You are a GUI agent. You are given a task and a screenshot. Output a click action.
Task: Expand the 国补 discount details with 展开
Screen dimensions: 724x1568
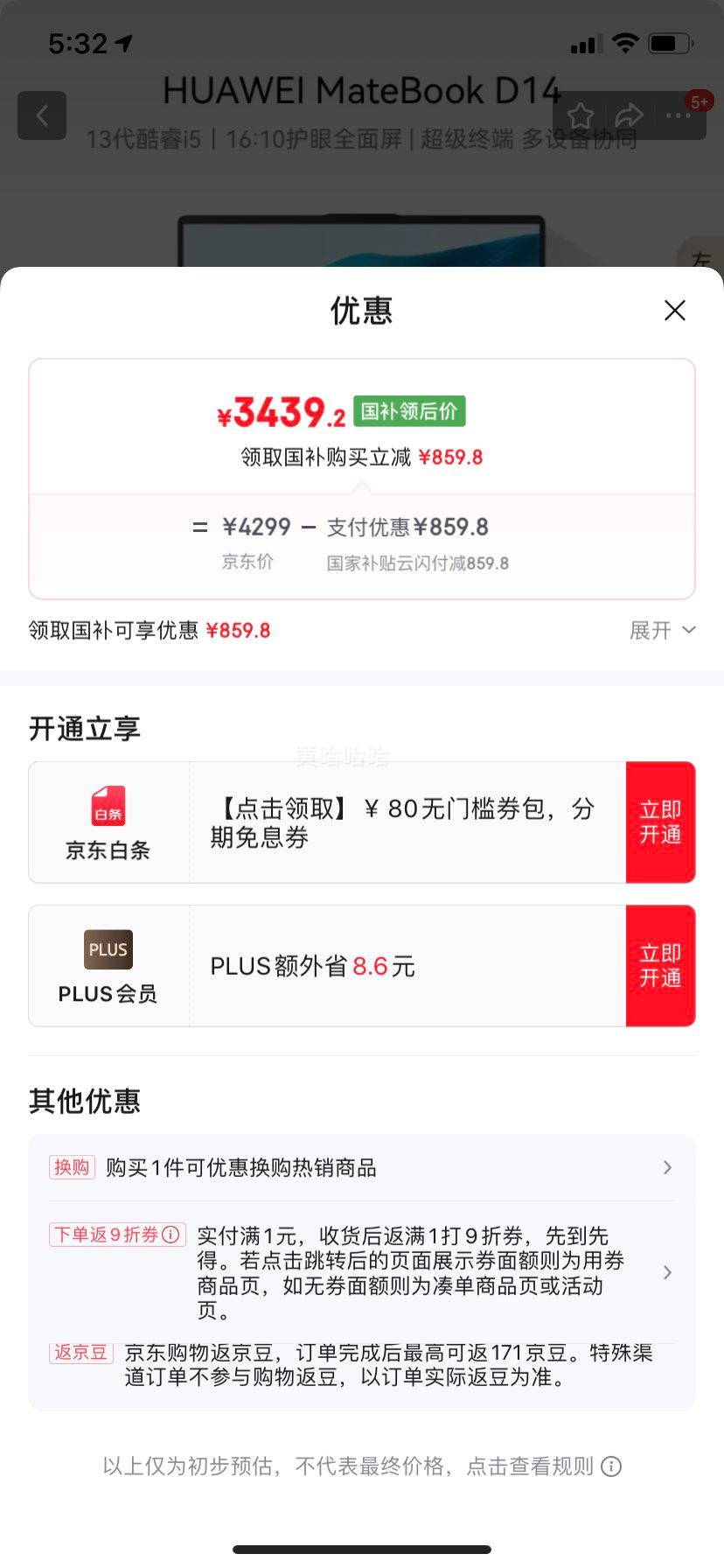click(x=662, y=630)
